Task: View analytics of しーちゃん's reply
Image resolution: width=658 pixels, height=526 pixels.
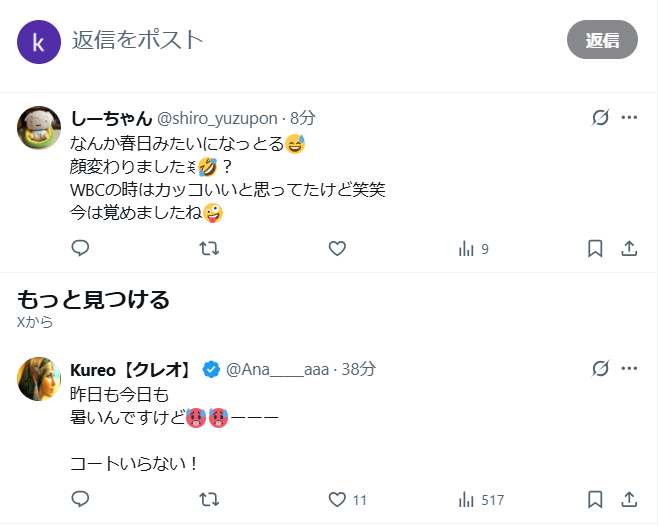Action: point(472,248)
